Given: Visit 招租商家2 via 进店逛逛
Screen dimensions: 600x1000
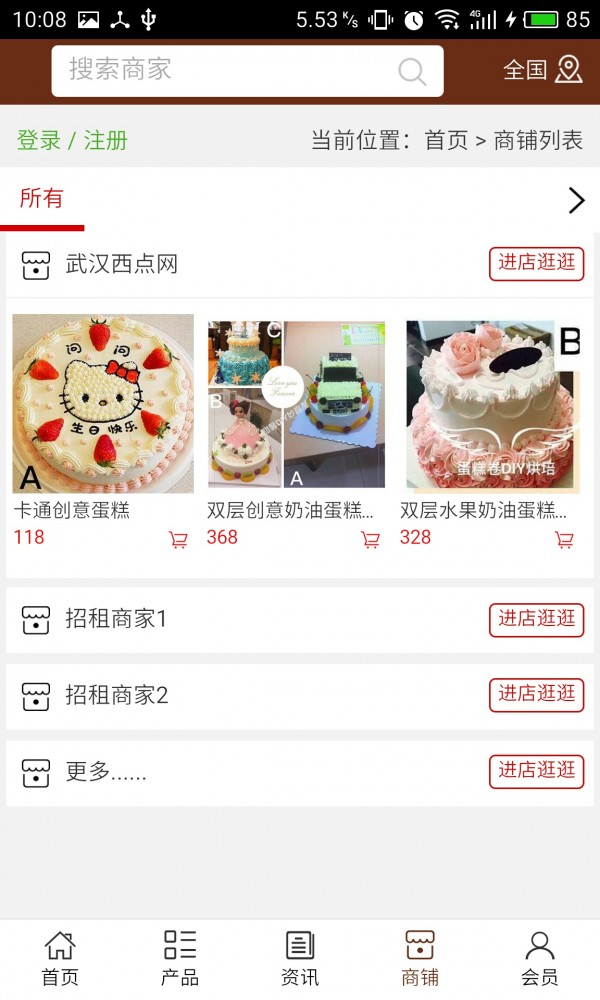Looking at the screenshot, I should 536,694.
